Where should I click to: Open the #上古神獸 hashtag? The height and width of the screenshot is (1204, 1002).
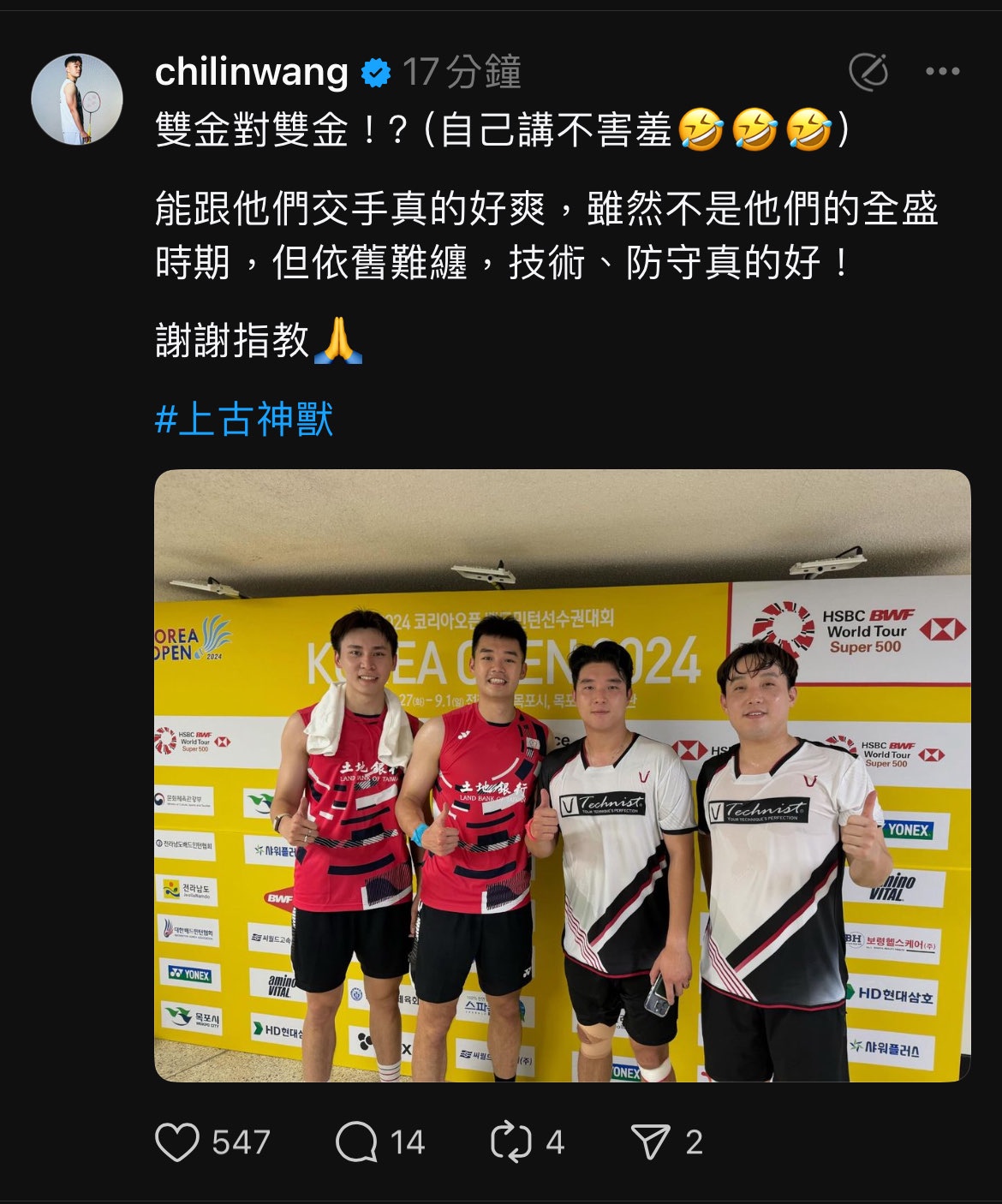(x=244, y=420)
